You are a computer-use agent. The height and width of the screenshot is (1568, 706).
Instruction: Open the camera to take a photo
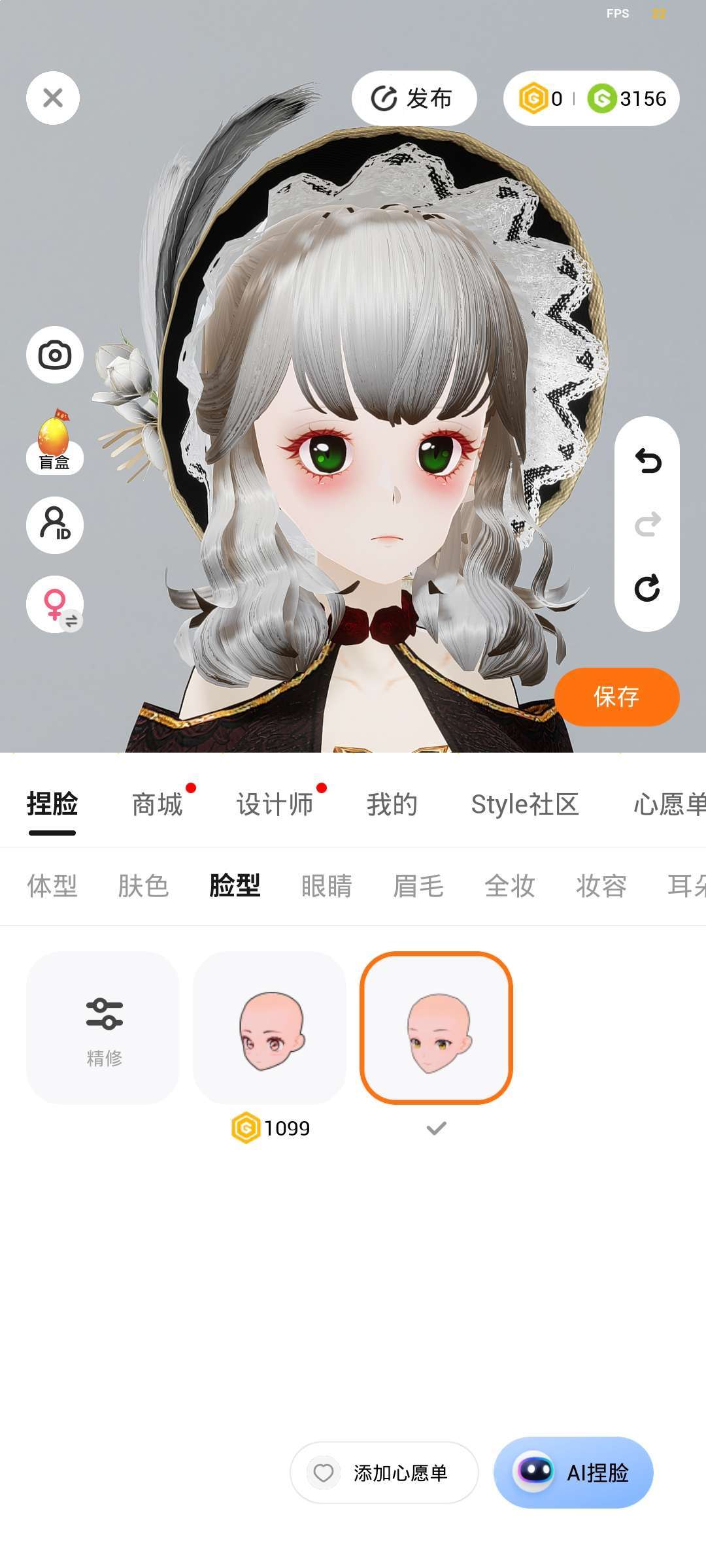55,355
